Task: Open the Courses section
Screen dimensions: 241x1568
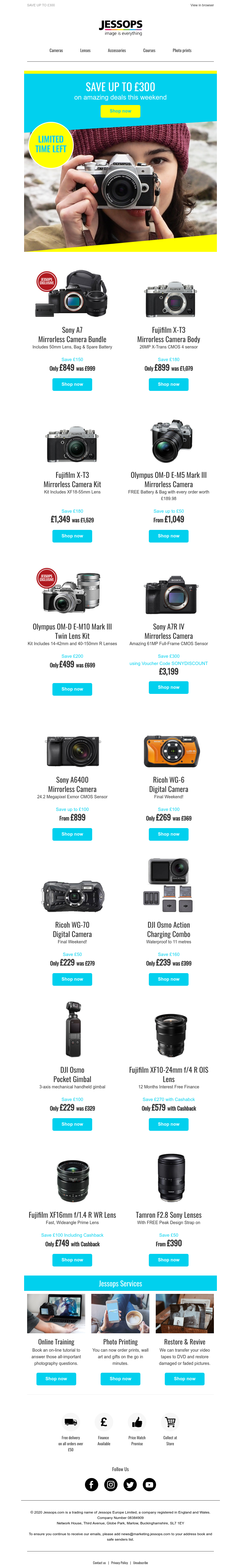Action: (x=149, y=51)
